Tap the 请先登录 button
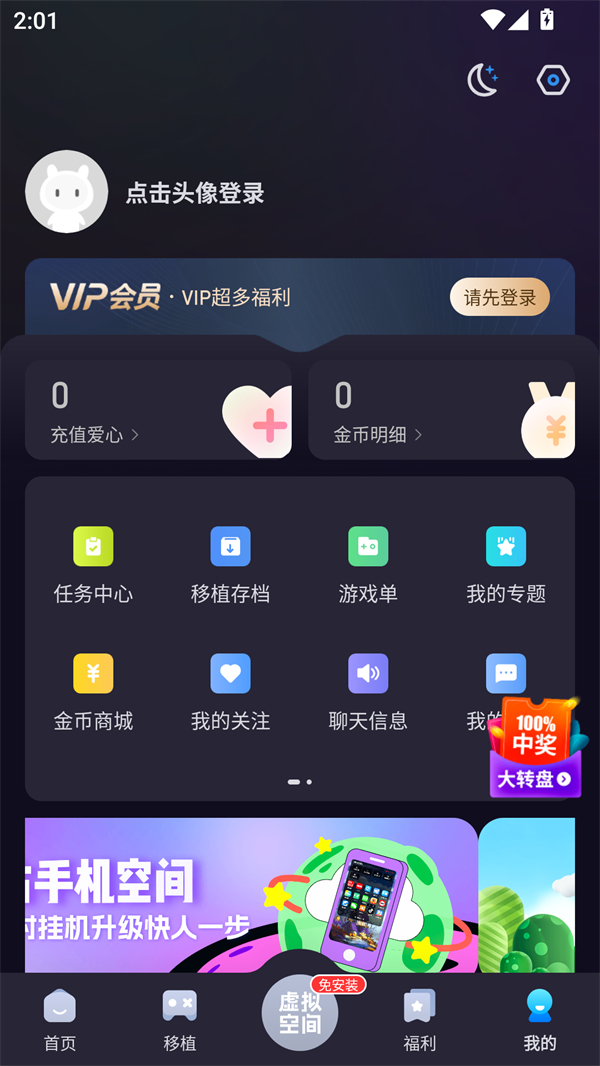 [x=500, y=297]
